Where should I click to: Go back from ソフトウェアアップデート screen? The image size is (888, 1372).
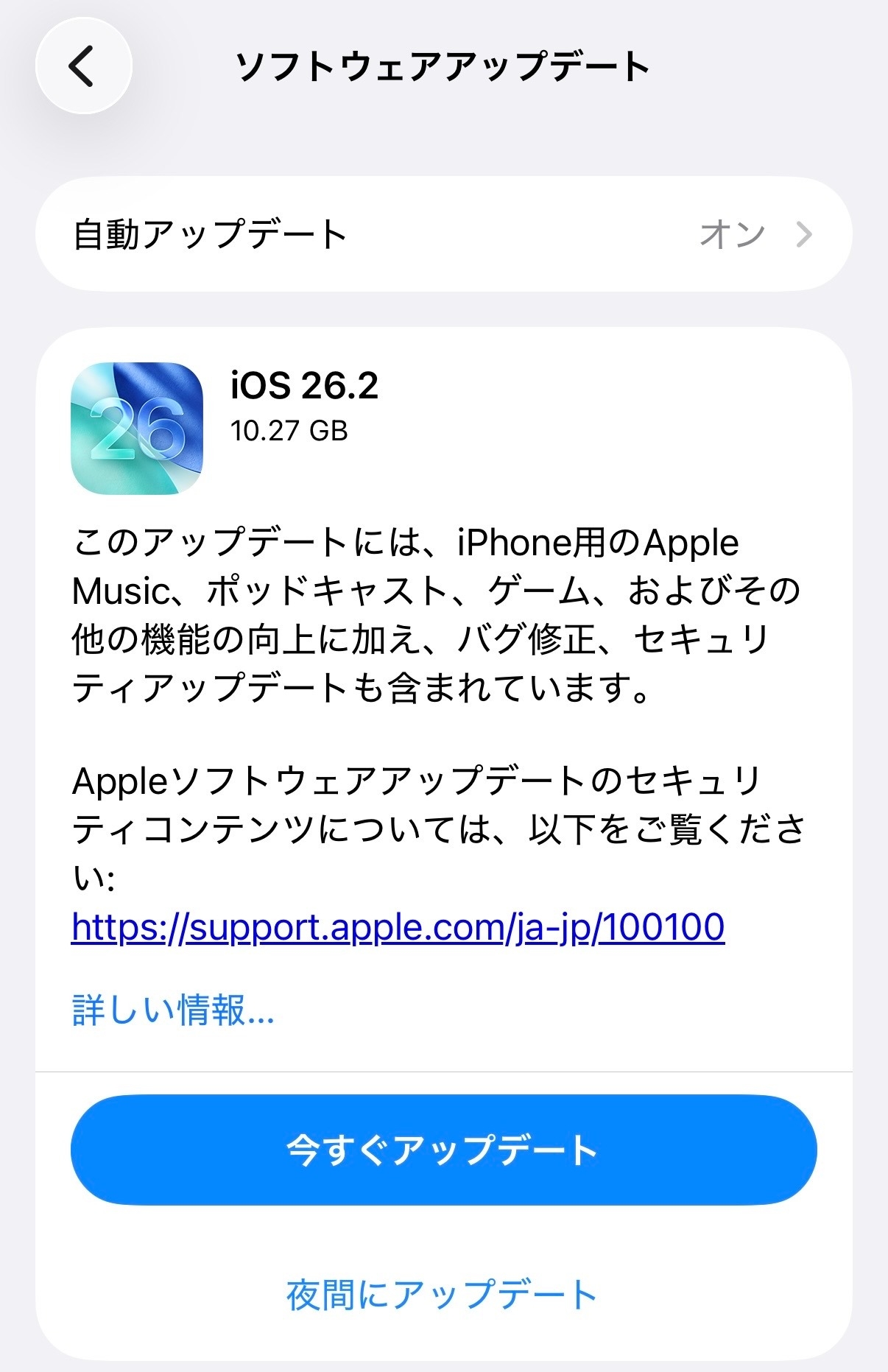point(83,66)
